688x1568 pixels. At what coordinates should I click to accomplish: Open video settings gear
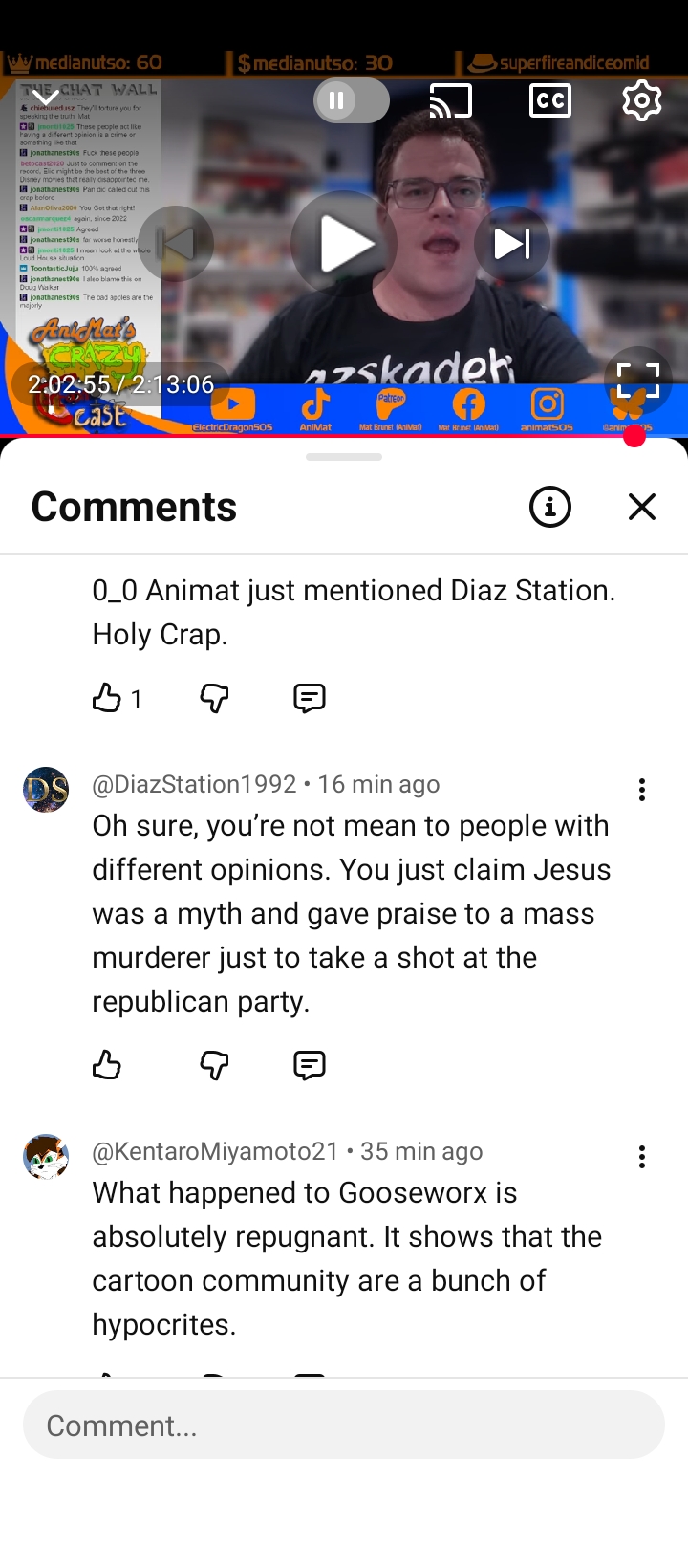pos(642,100)
